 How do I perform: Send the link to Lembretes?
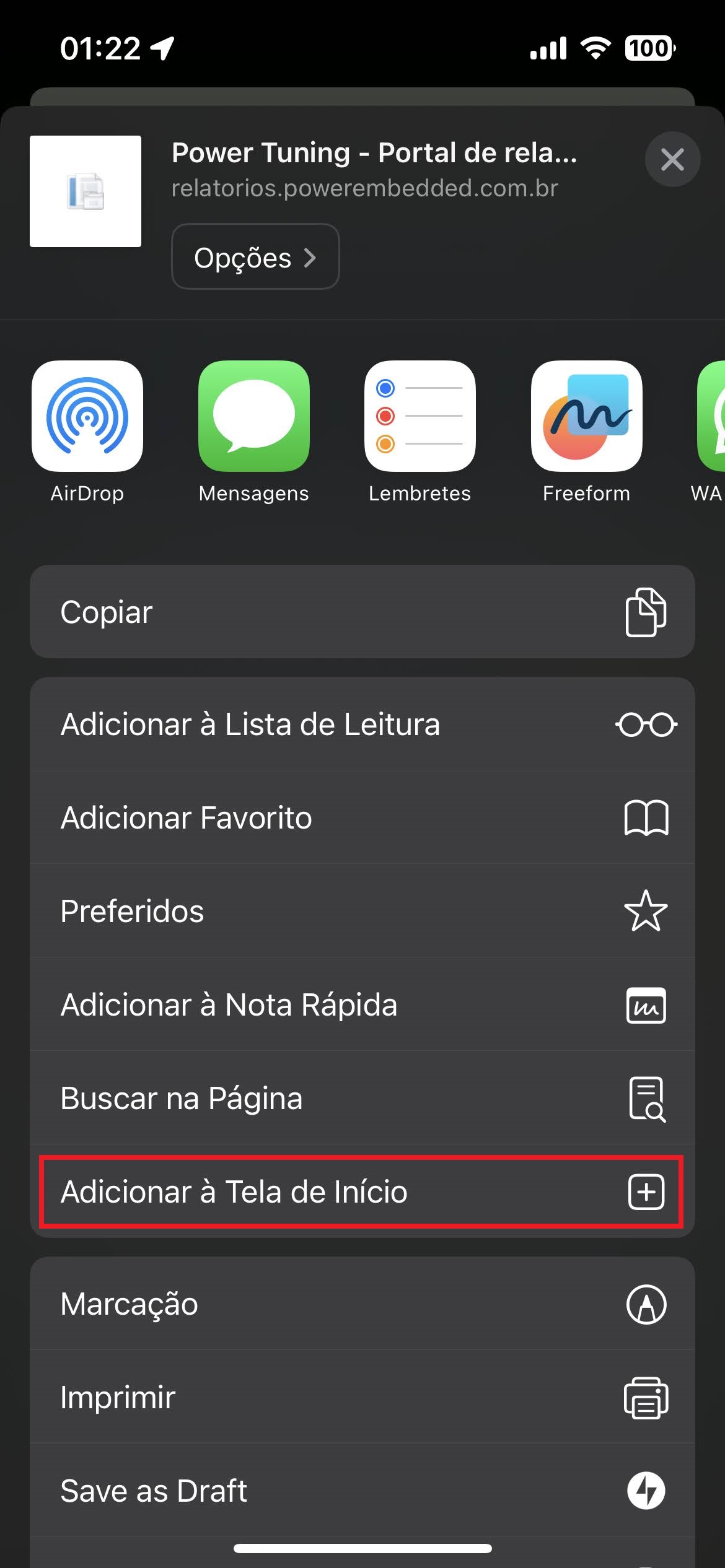click(420, 417)
